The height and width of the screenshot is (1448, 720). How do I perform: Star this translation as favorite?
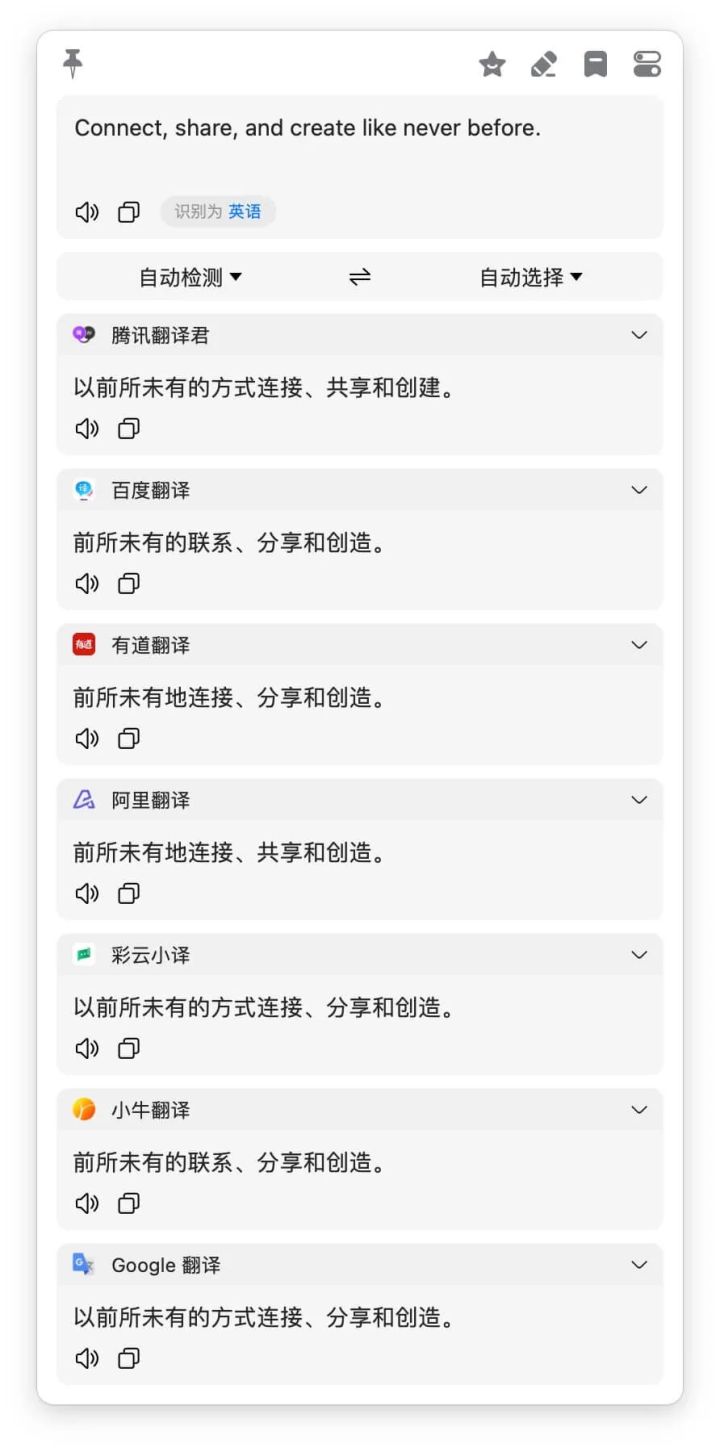492,64
